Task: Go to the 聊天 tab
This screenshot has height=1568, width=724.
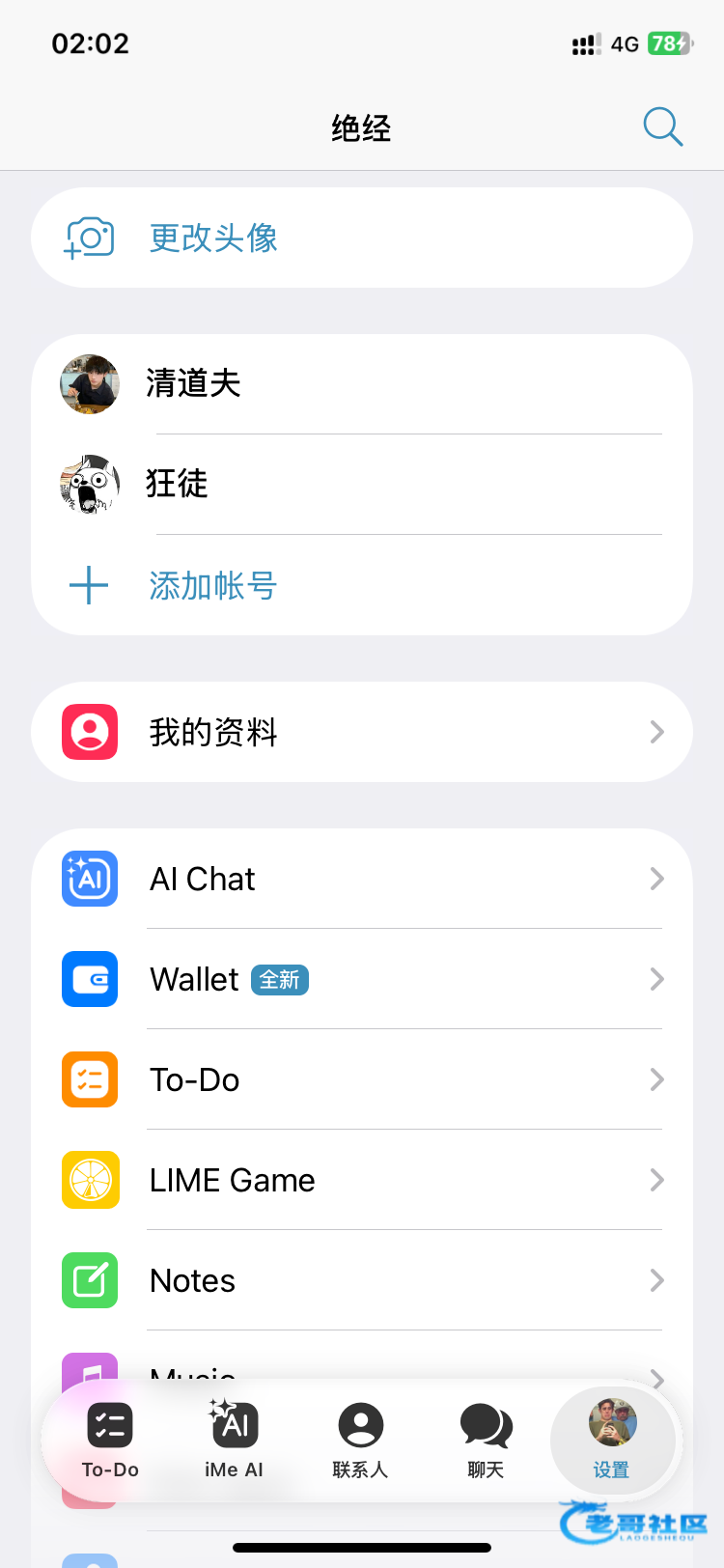Action: pos(486,1440)
